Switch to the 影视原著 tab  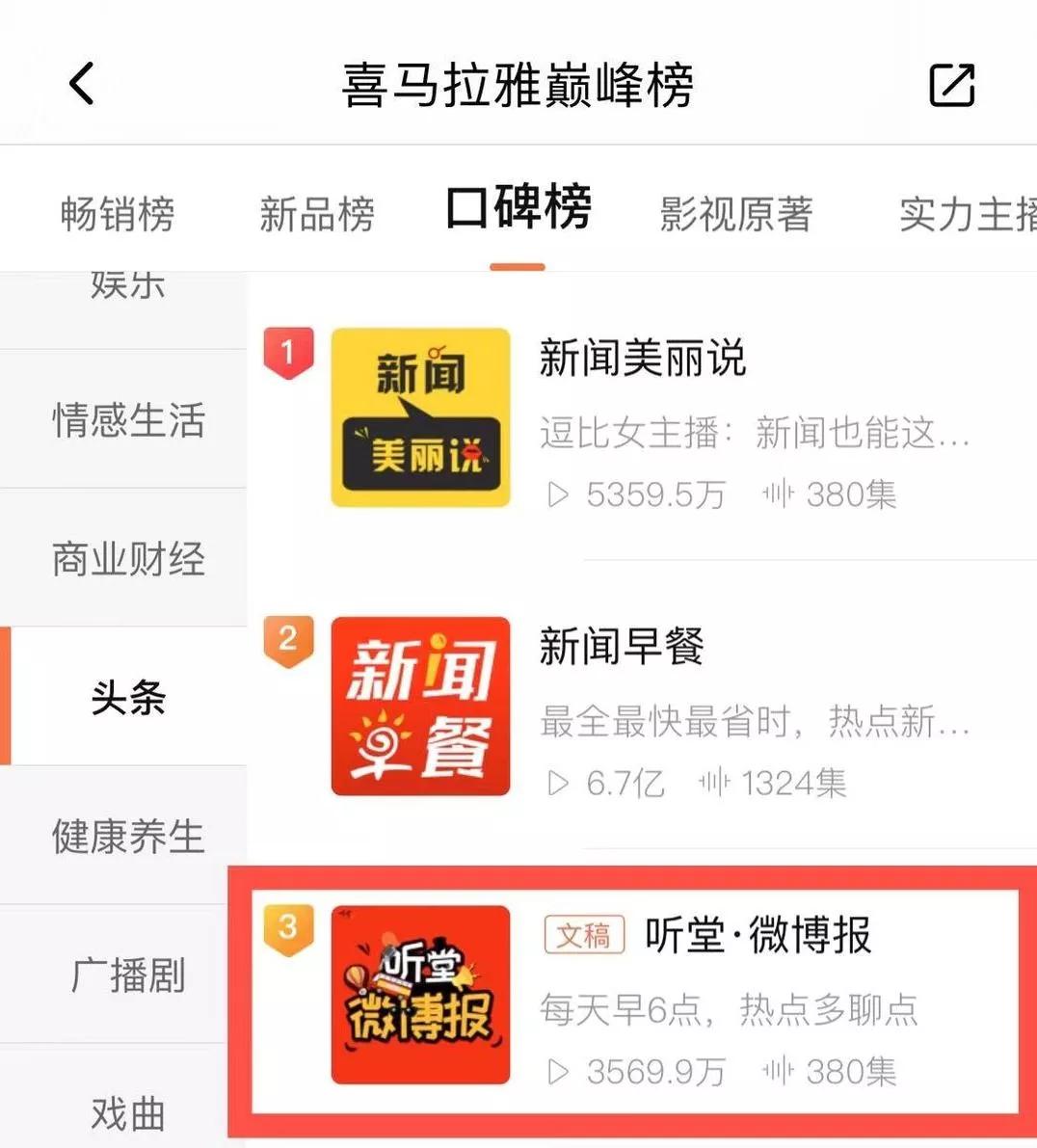[736, 214]
